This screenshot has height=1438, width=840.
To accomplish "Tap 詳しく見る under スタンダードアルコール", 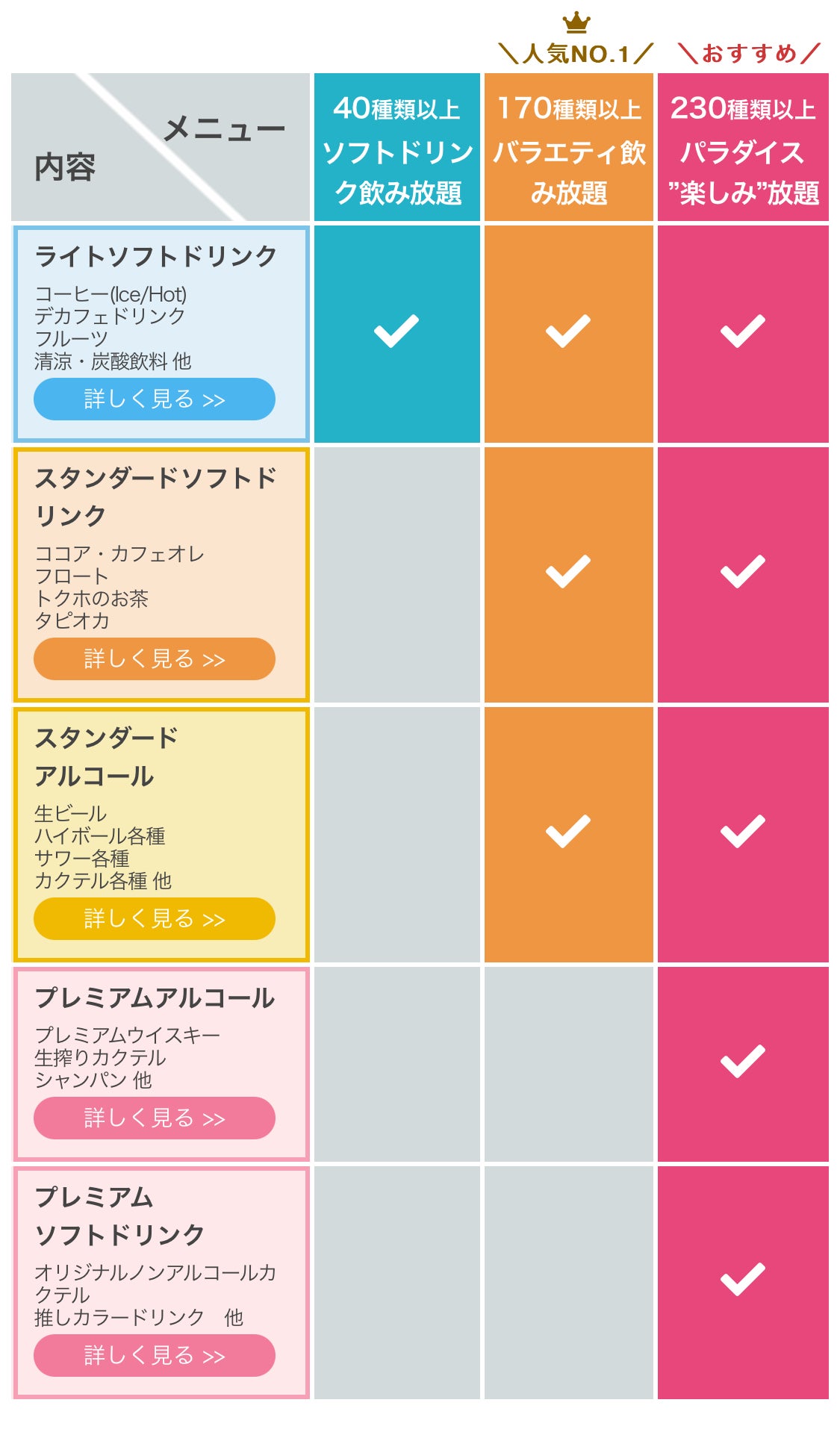I will point(154,918).
